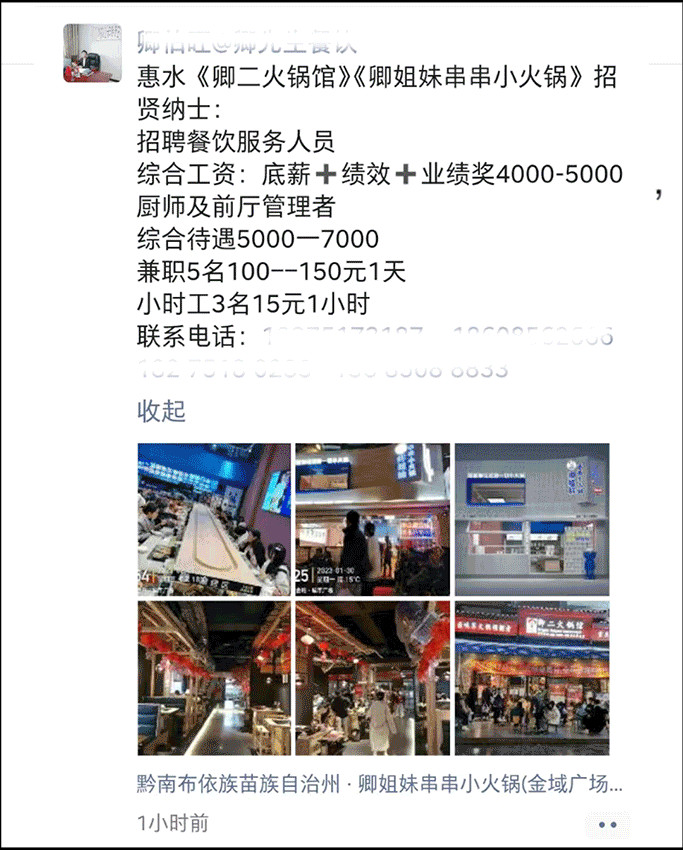Open the poster's blurred username link
The height and width of the screenshot is (850, 683).
click(x=246, y=41)
